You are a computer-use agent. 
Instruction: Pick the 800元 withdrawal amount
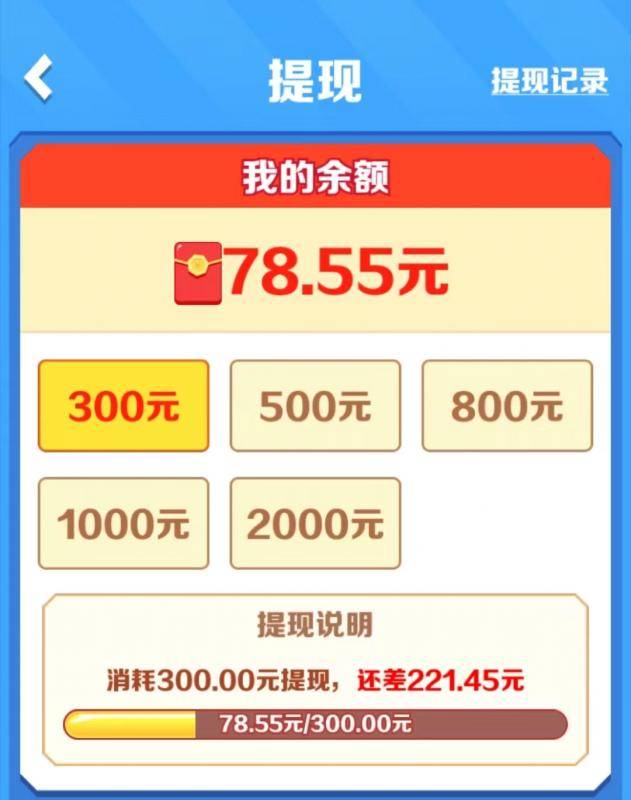coord(507,406)
